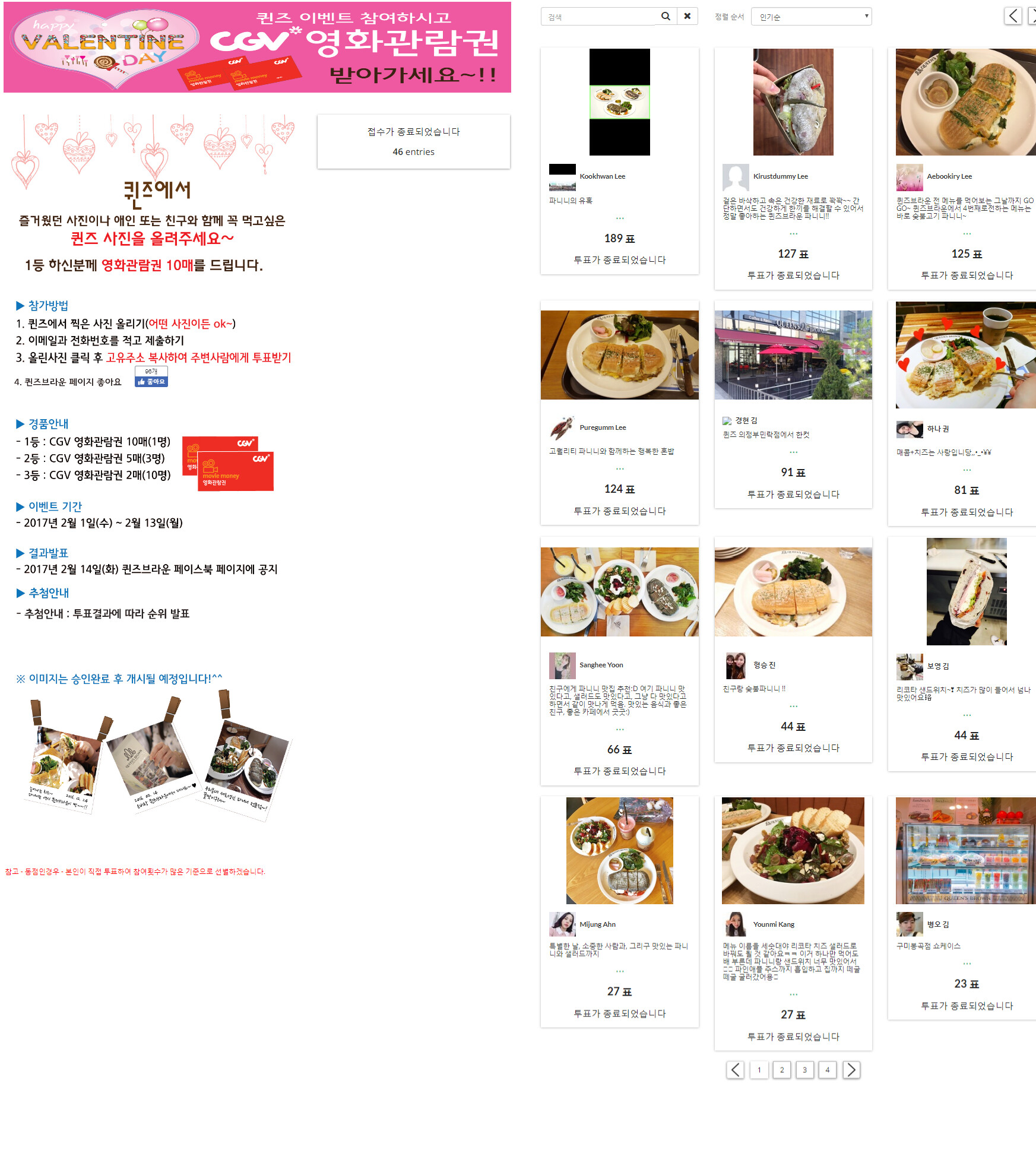Open Kookhwan Lee's entry with 189 votes
Screen dimensions: 1036x1169
(x=619, y=102)
